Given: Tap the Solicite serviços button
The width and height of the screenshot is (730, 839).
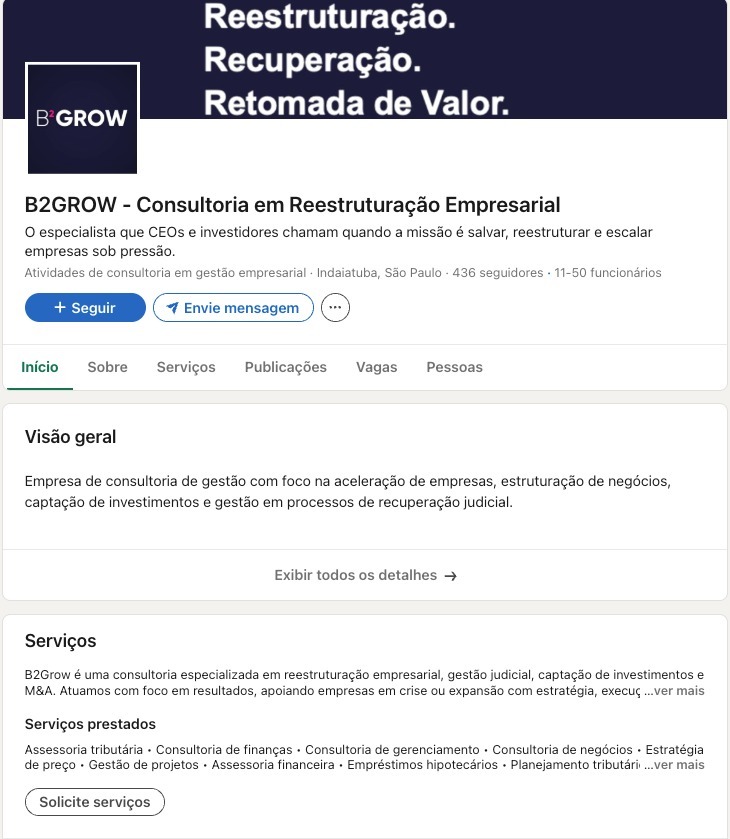Looking at the screenshot, I should (x=95, y=802).
